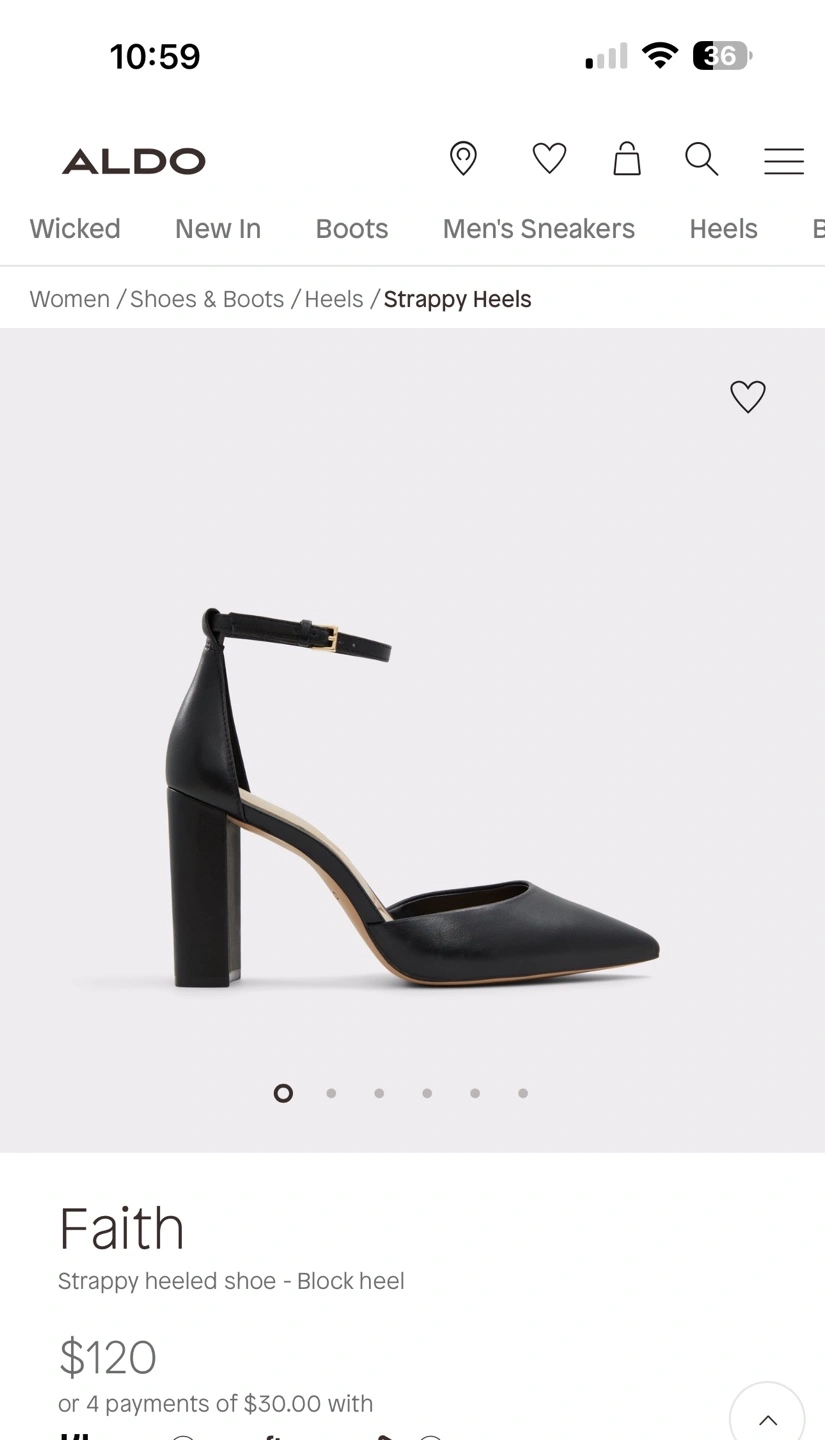The image size is (825, 1440).
Task: Browse the New In category
Action: [218, 229]
